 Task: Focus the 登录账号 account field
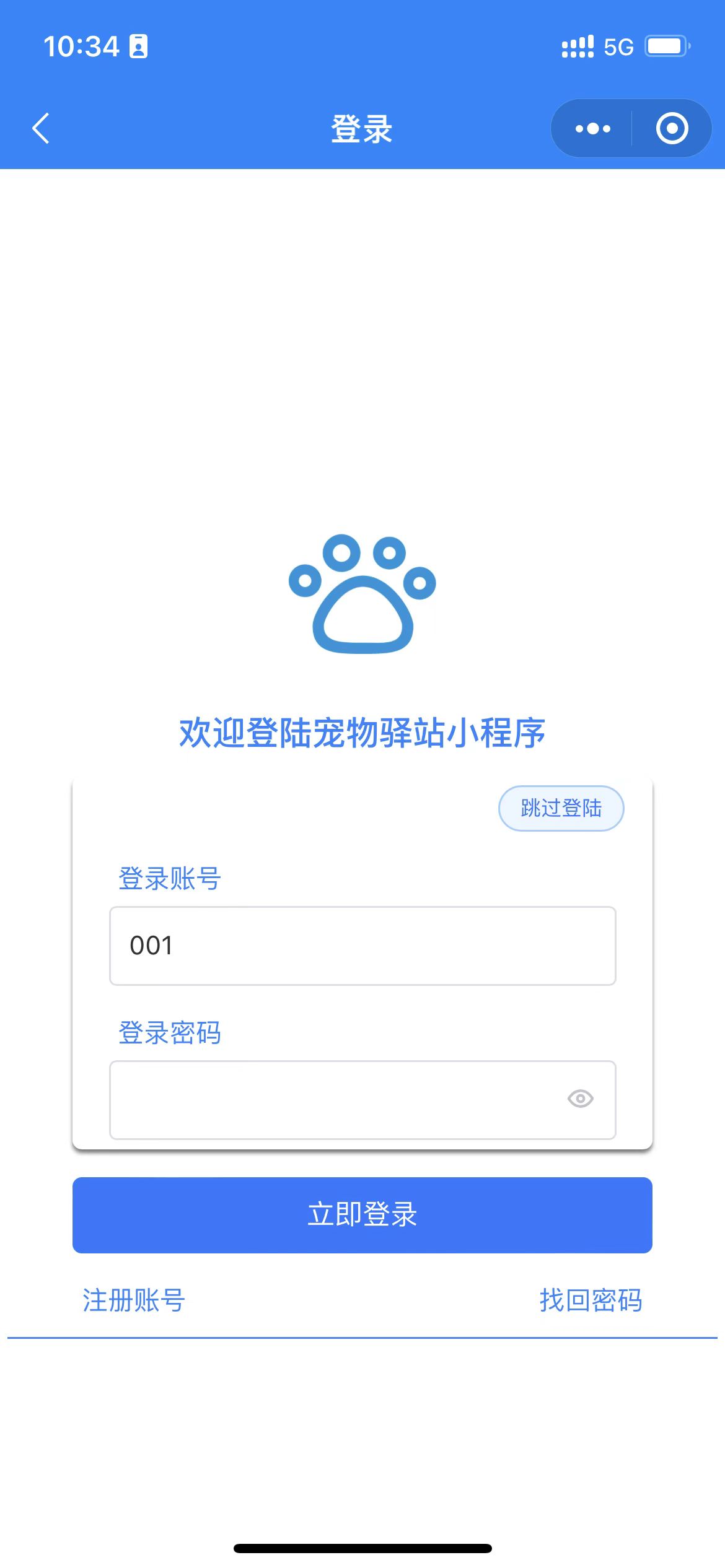[x=362, y=946]
